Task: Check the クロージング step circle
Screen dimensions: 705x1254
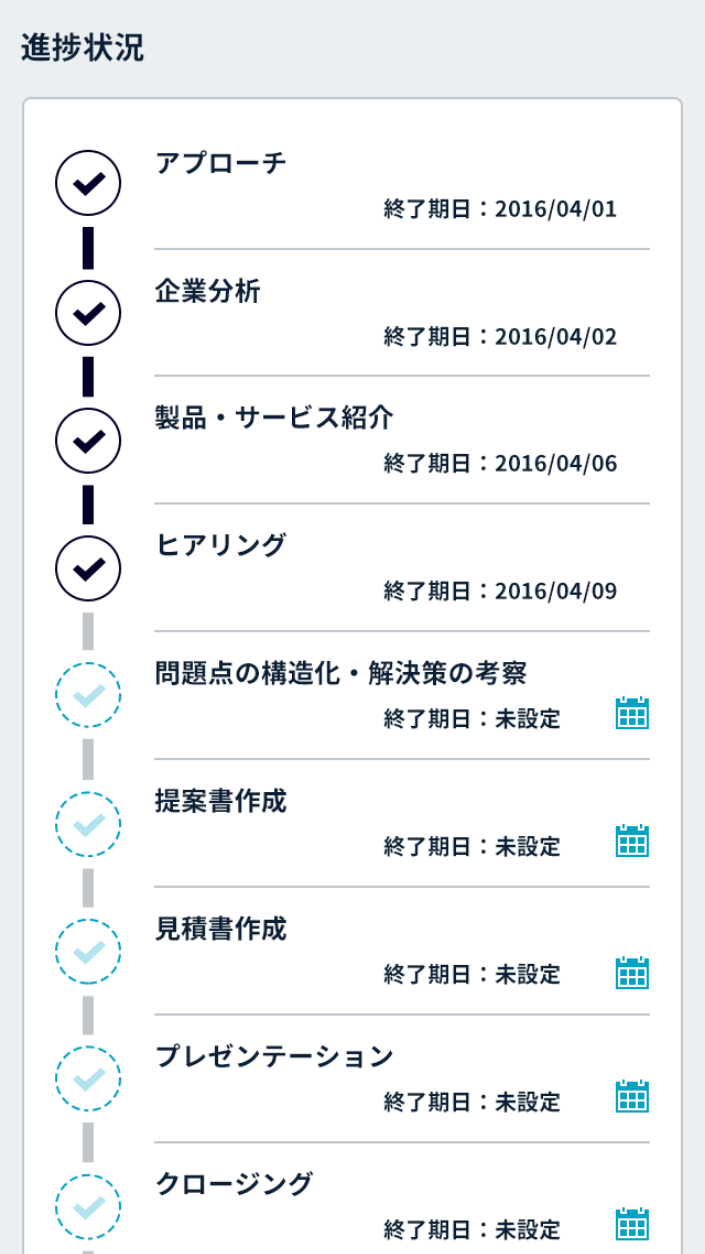Action: click(x=88, y=1207)
